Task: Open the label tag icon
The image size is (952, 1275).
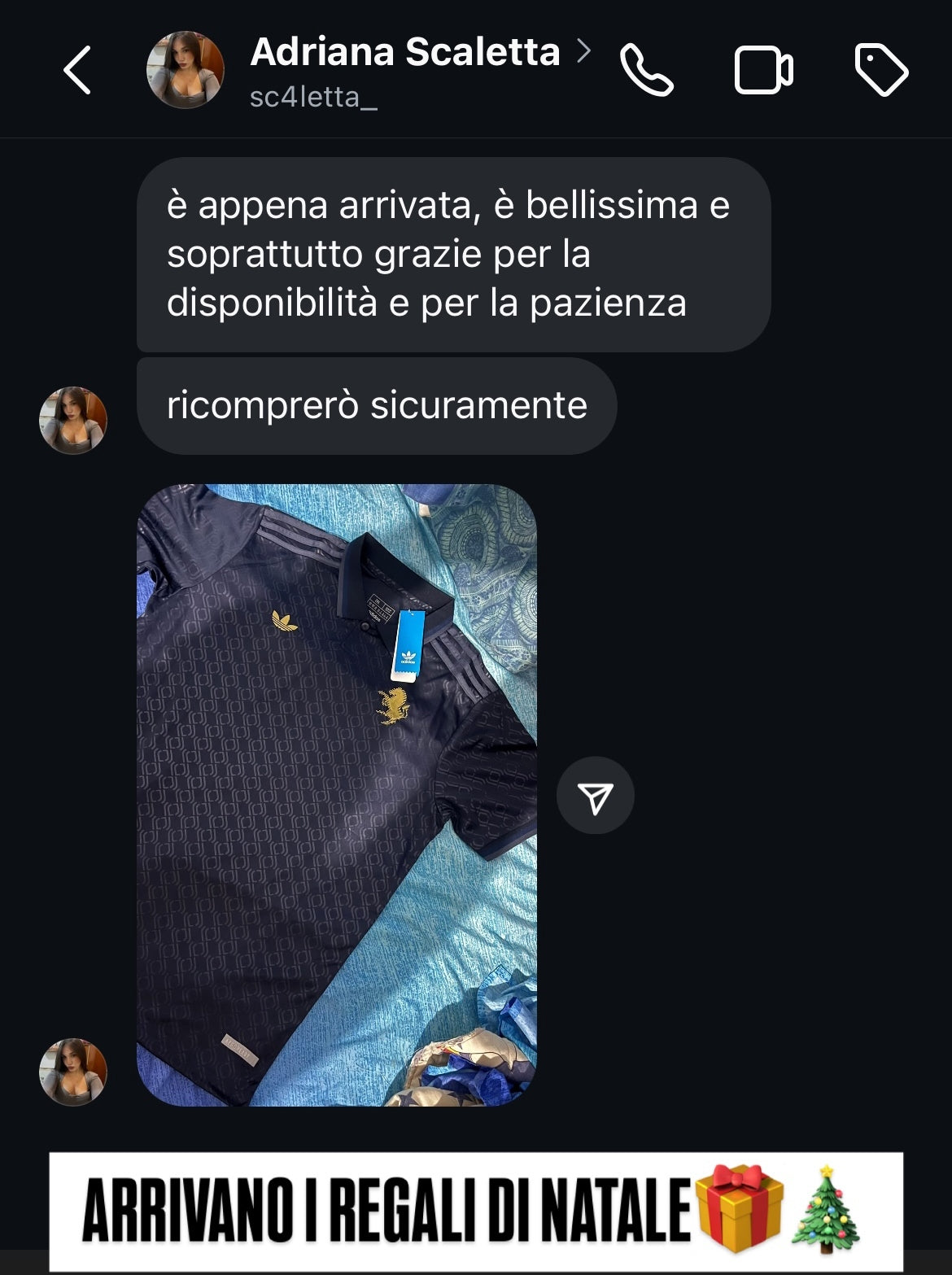Action: (x=881, y=71)
